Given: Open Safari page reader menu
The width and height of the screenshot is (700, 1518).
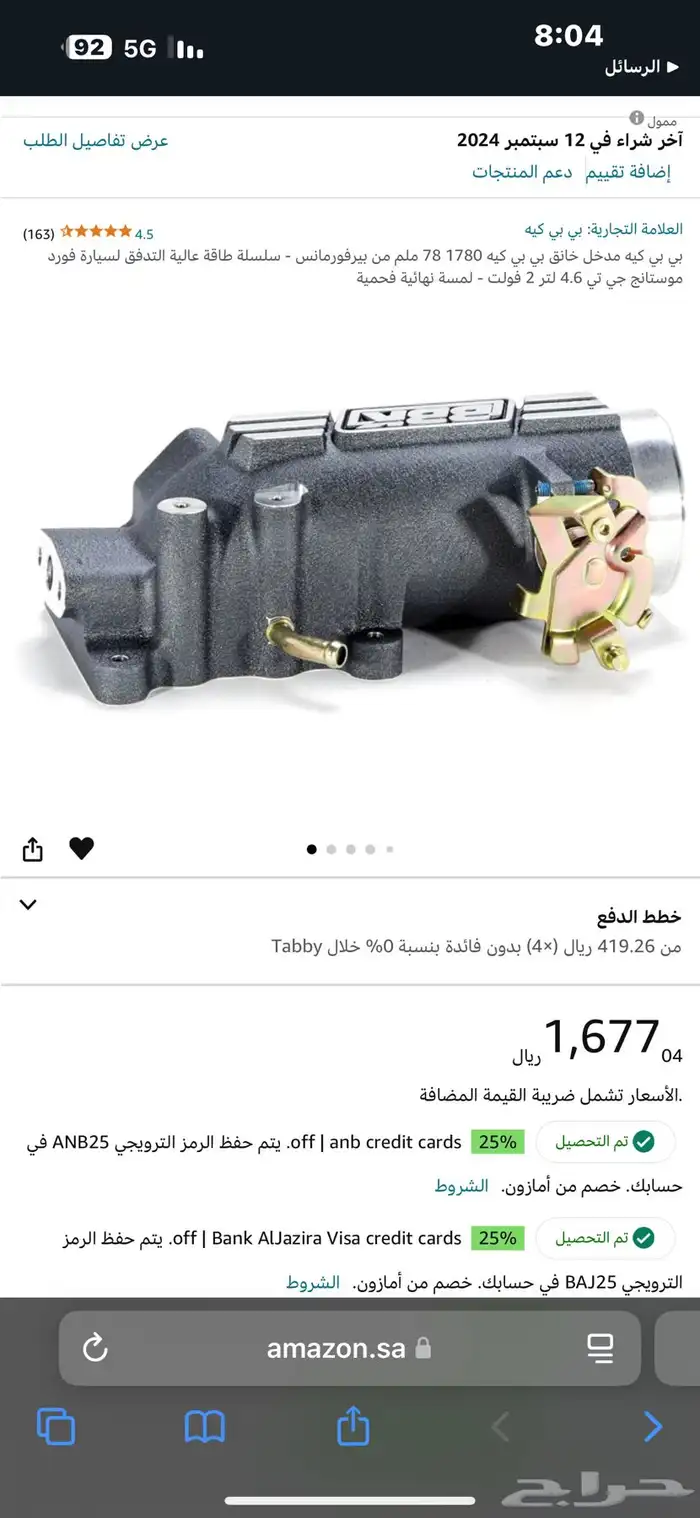Looking at the screenshot, I should point(600,1348).
